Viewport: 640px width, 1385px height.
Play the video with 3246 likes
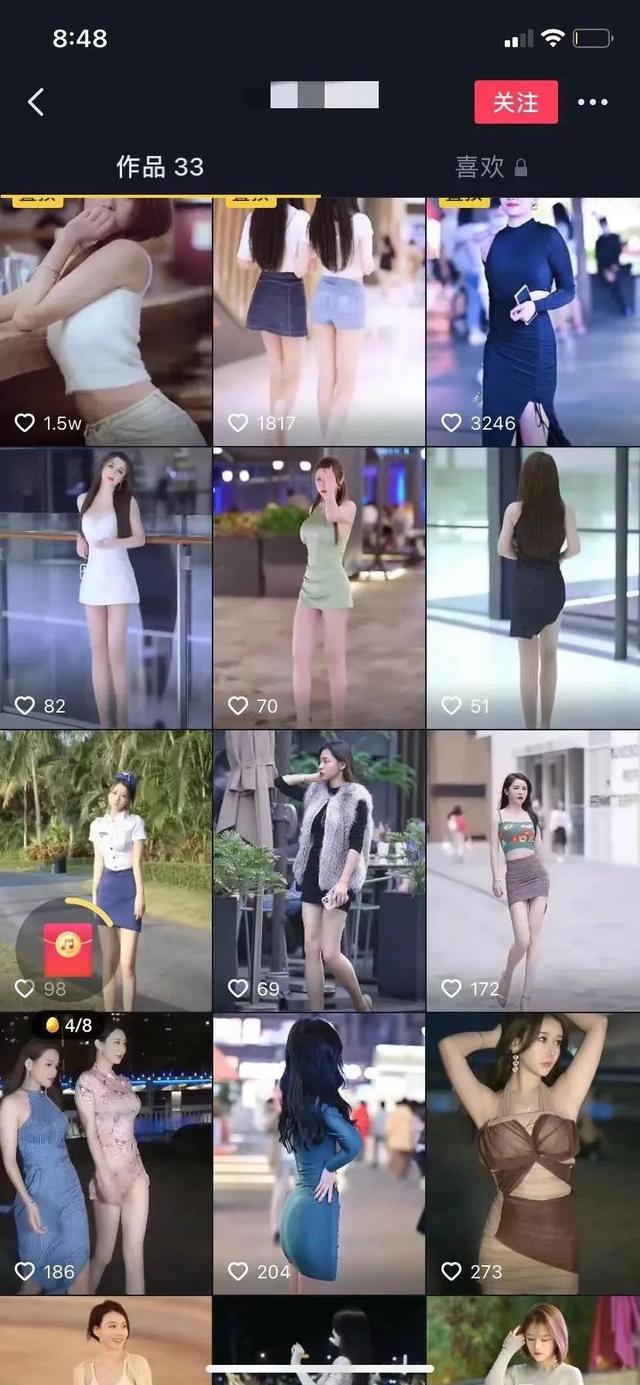533,320
